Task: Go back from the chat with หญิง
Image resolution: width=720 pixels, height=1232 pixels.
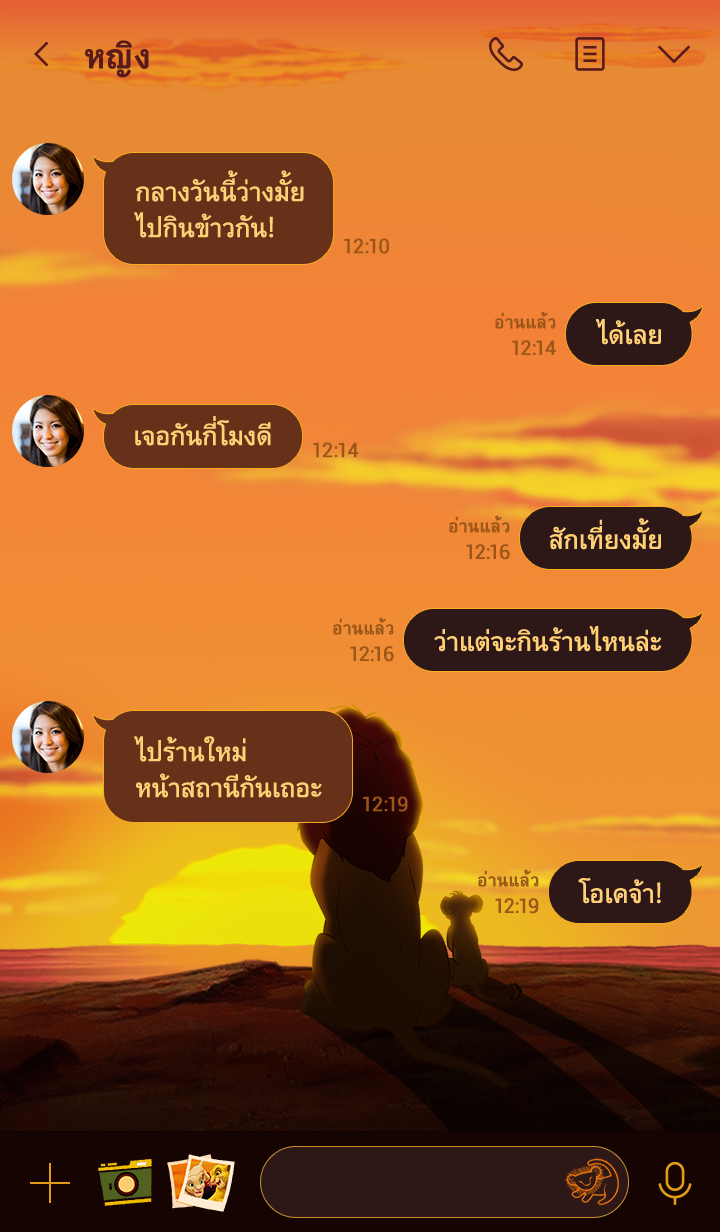Action: 41,55
